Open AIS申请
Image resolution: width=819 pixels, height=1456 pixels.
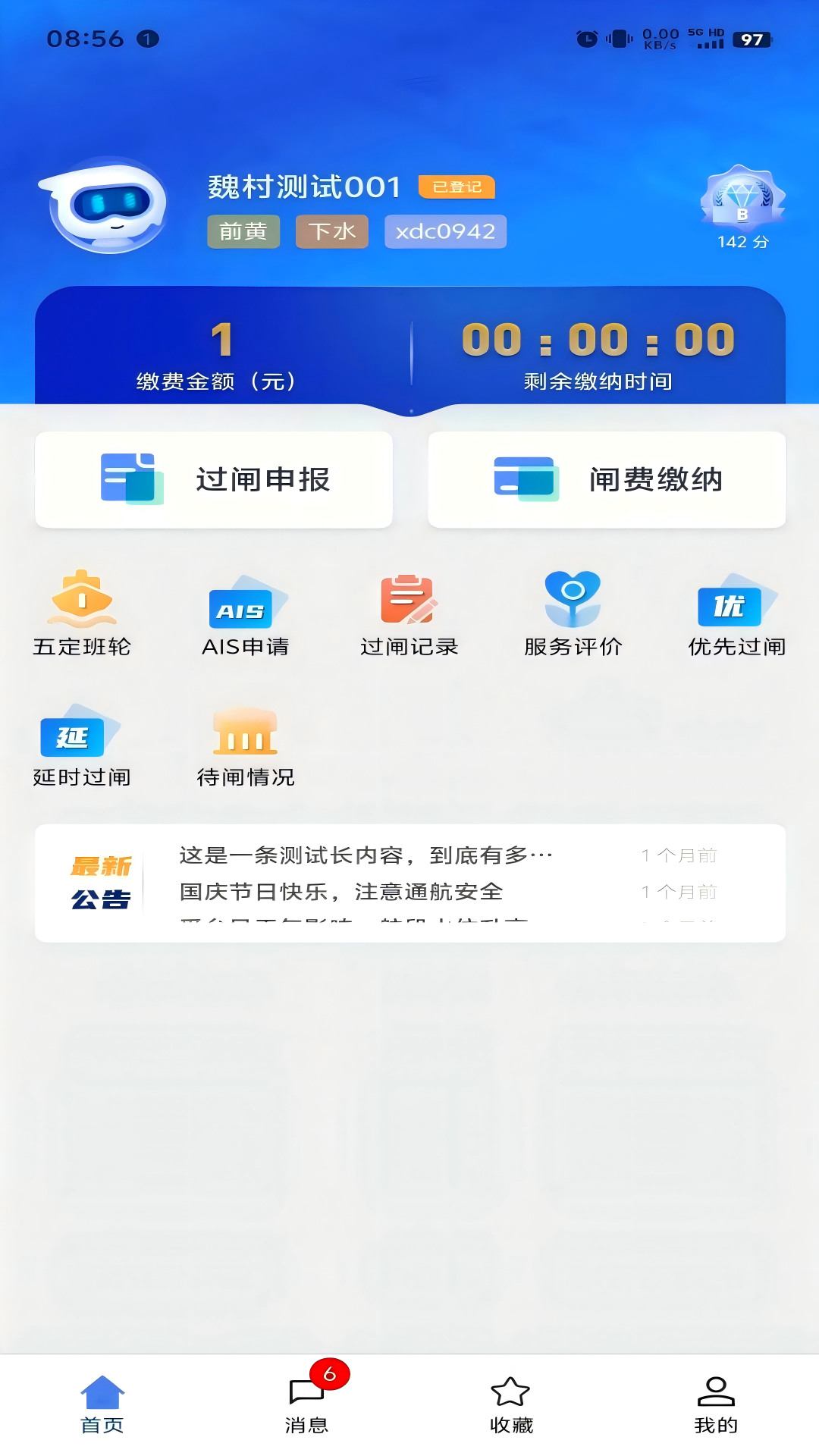[245, 613]
